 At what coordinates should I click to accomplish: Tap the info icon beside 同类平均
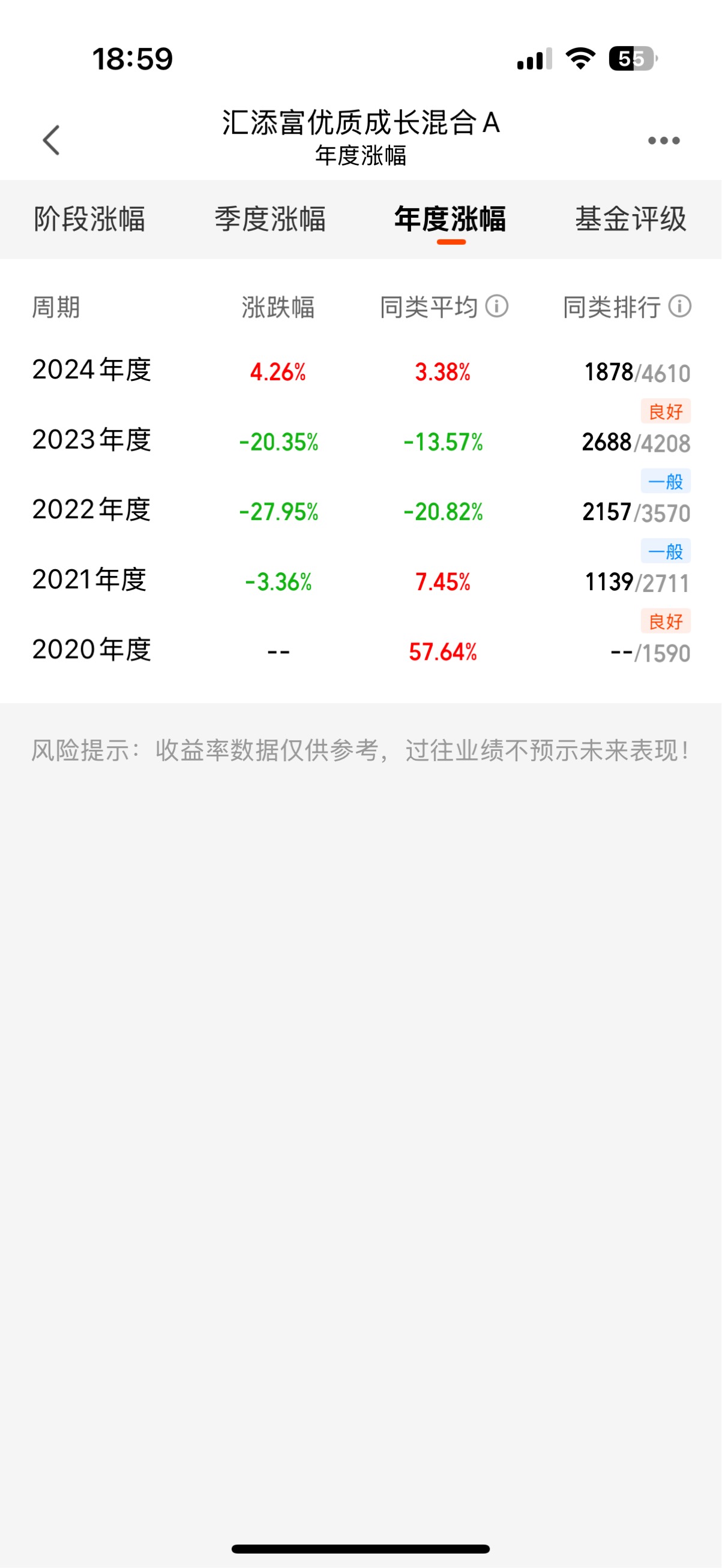click(497, 306)
